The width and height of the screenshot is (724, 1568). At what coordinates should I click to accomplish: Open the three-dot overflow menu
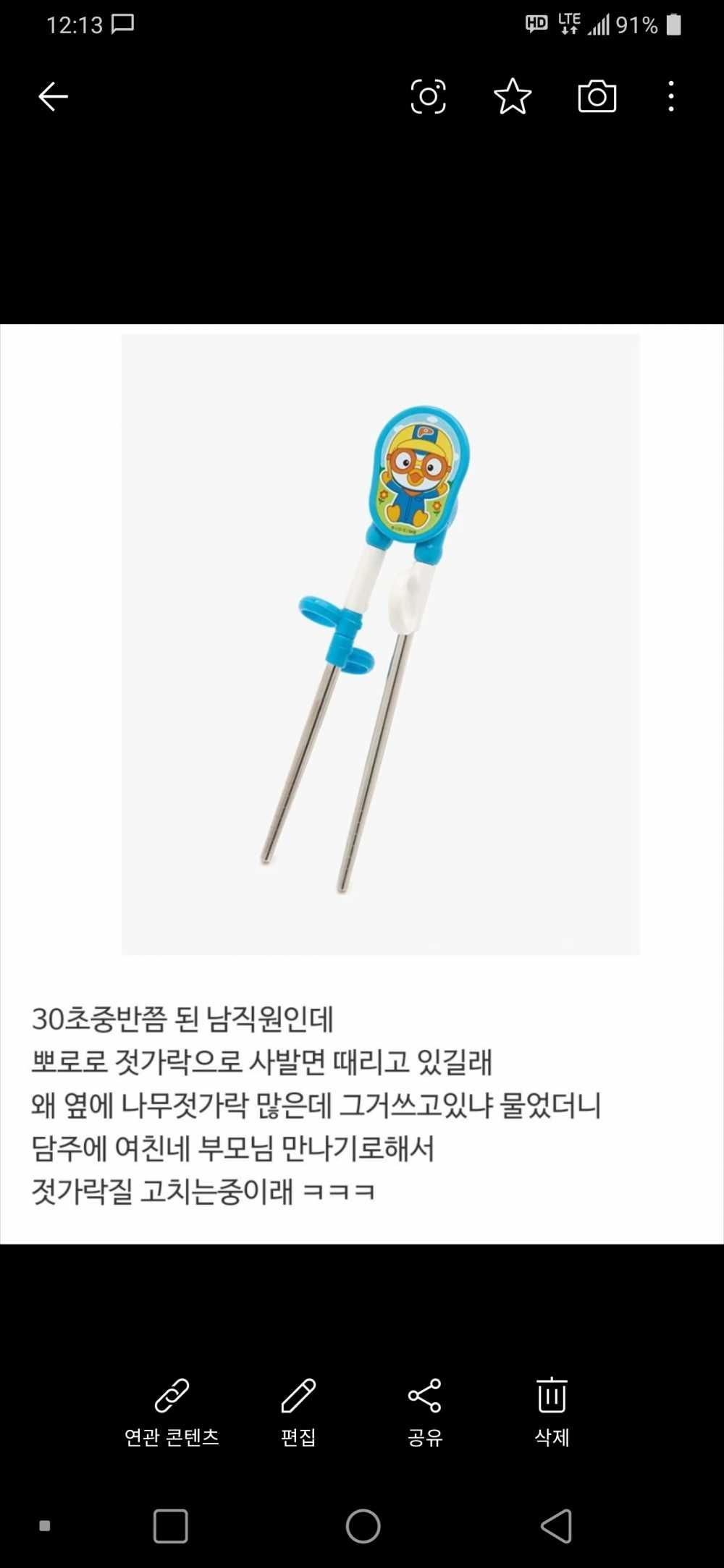click(x=671, y=96)
